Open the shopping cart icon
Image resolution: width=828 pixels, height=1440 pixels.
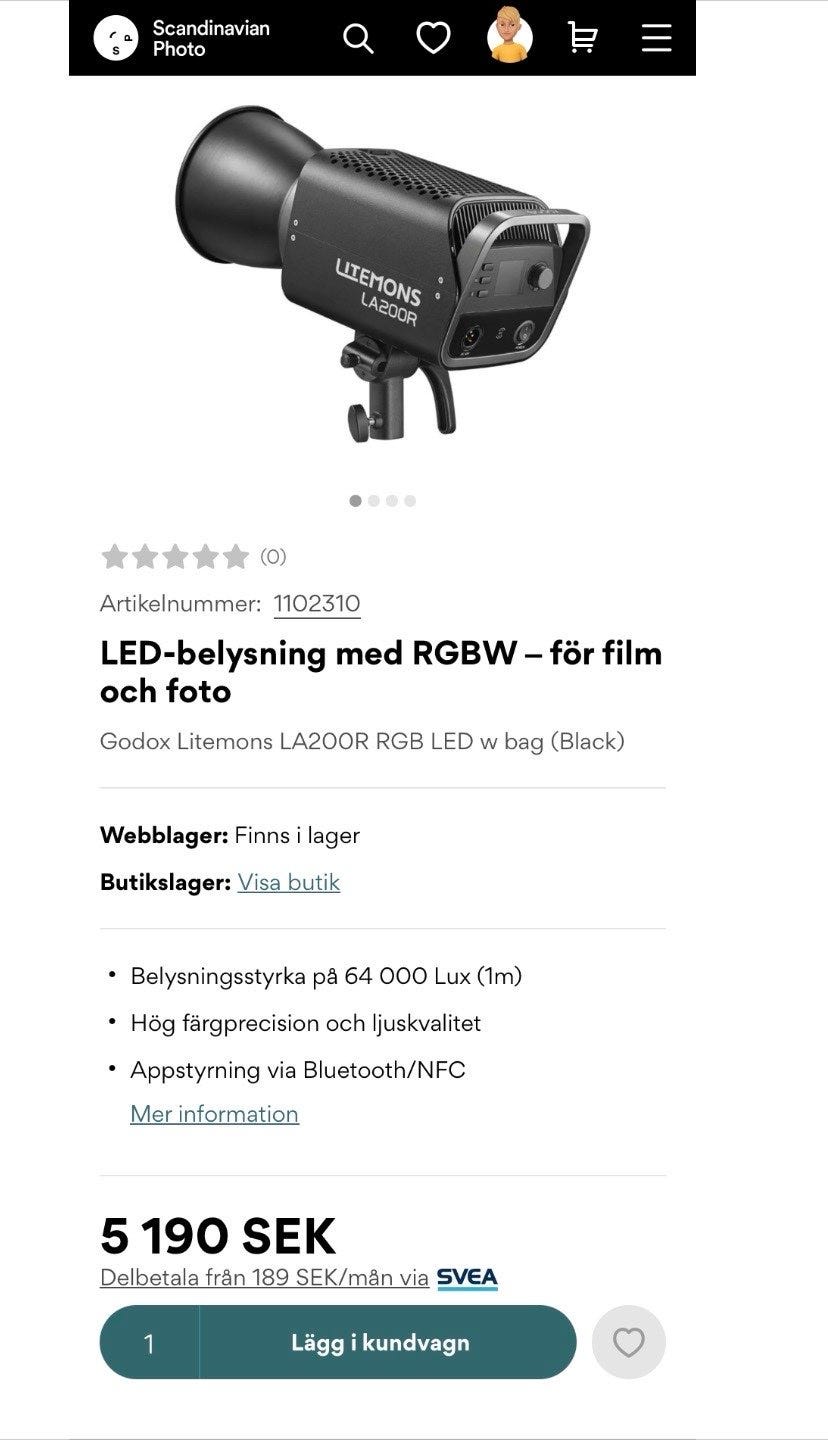tap(581, 38)
